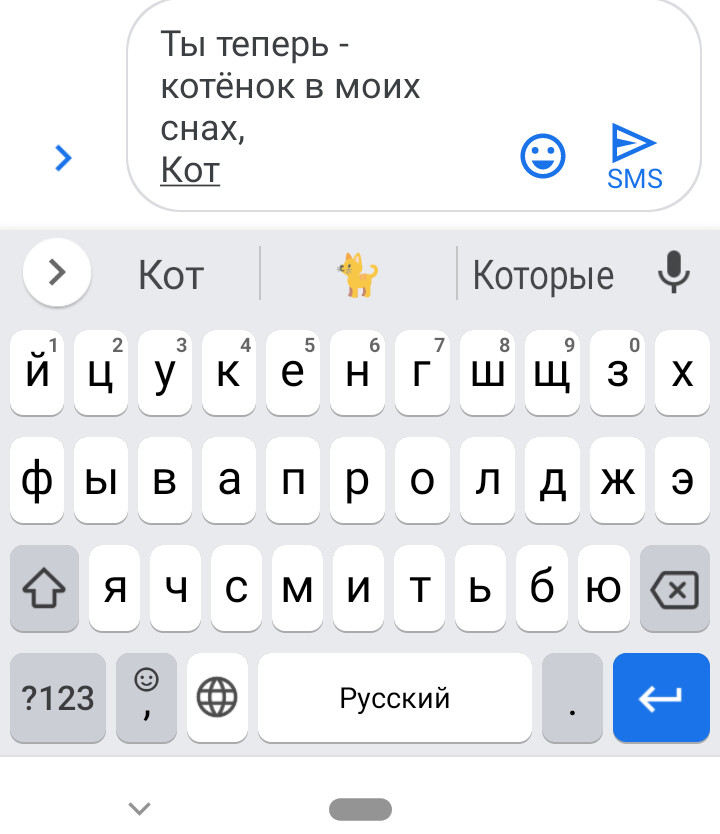Tap the message text field

coord(320,105)
